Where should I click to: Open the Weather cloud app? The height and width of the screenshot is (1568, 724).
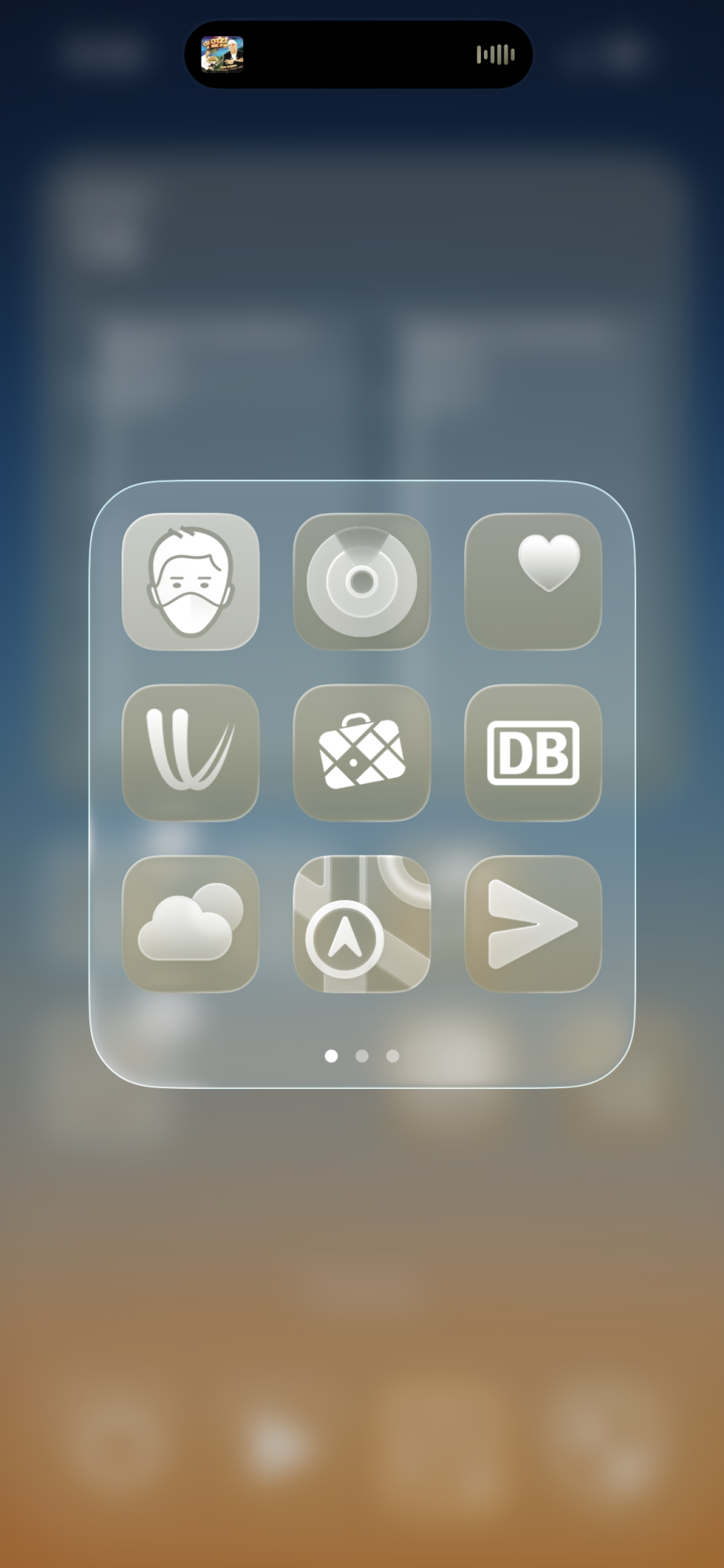tap(191, 923)
